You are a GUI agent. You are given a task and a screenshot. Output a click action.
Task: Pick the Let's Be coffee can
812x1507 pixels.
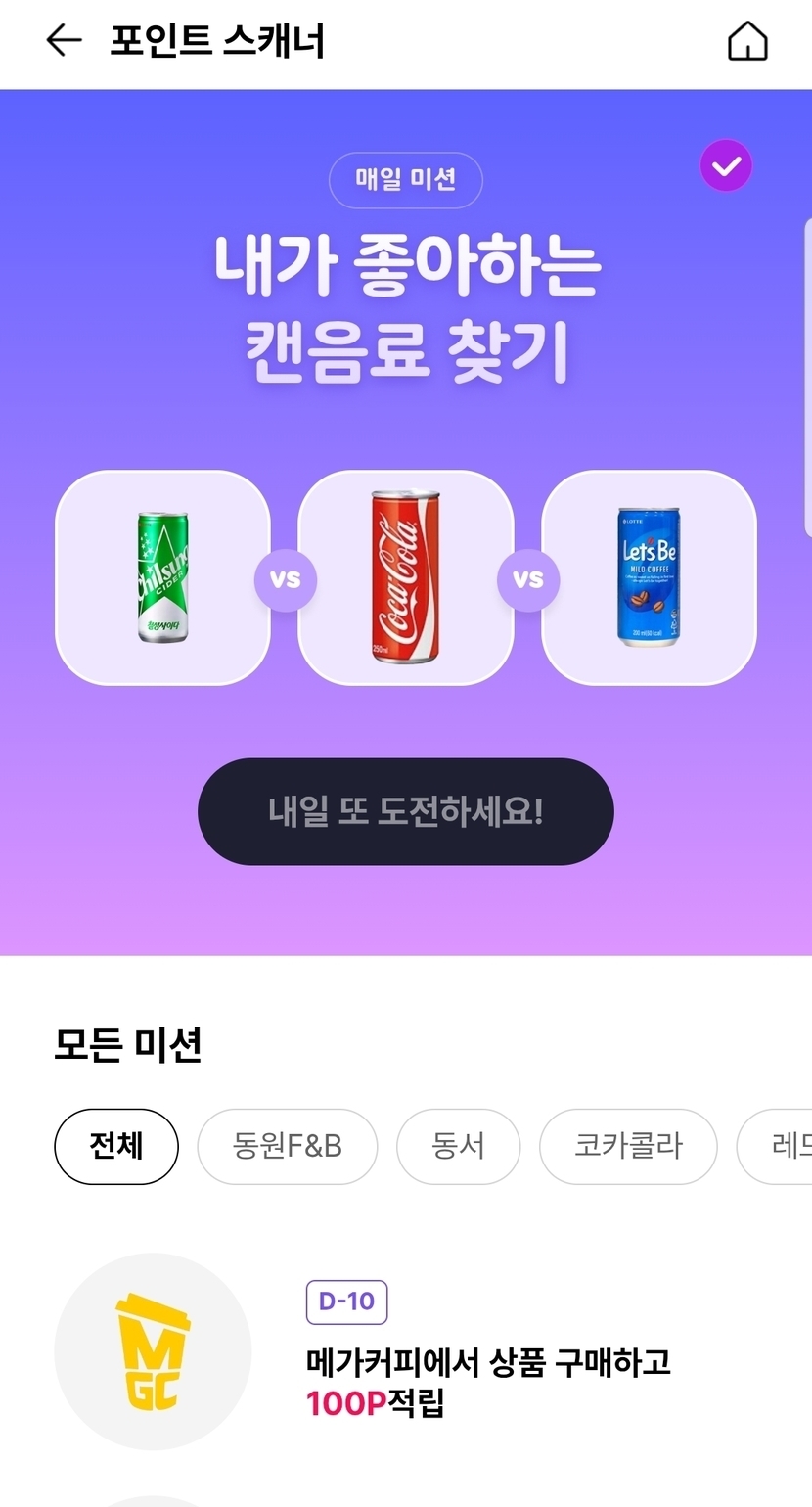649,577
